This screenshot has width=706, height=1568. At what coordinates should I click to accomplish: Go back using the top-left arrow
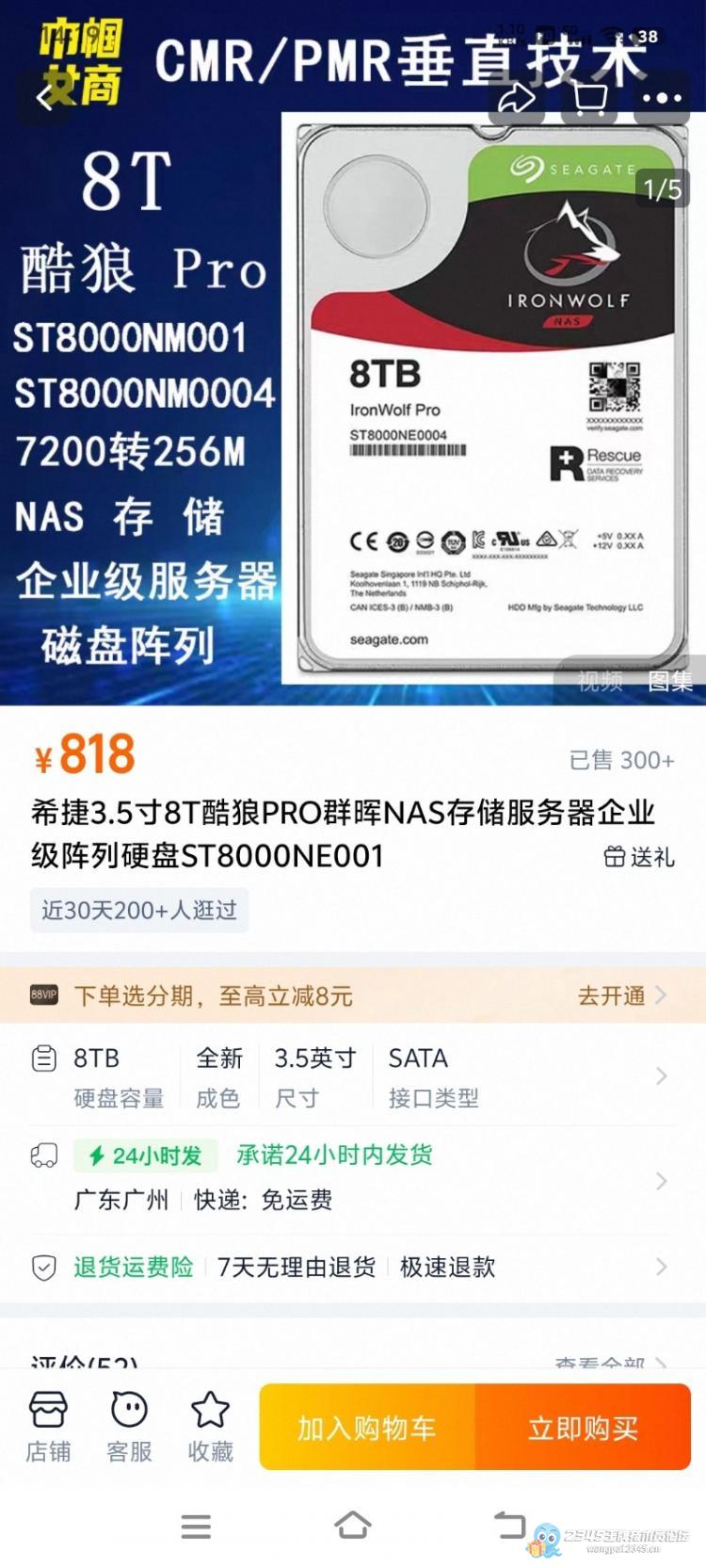(45, 97)
